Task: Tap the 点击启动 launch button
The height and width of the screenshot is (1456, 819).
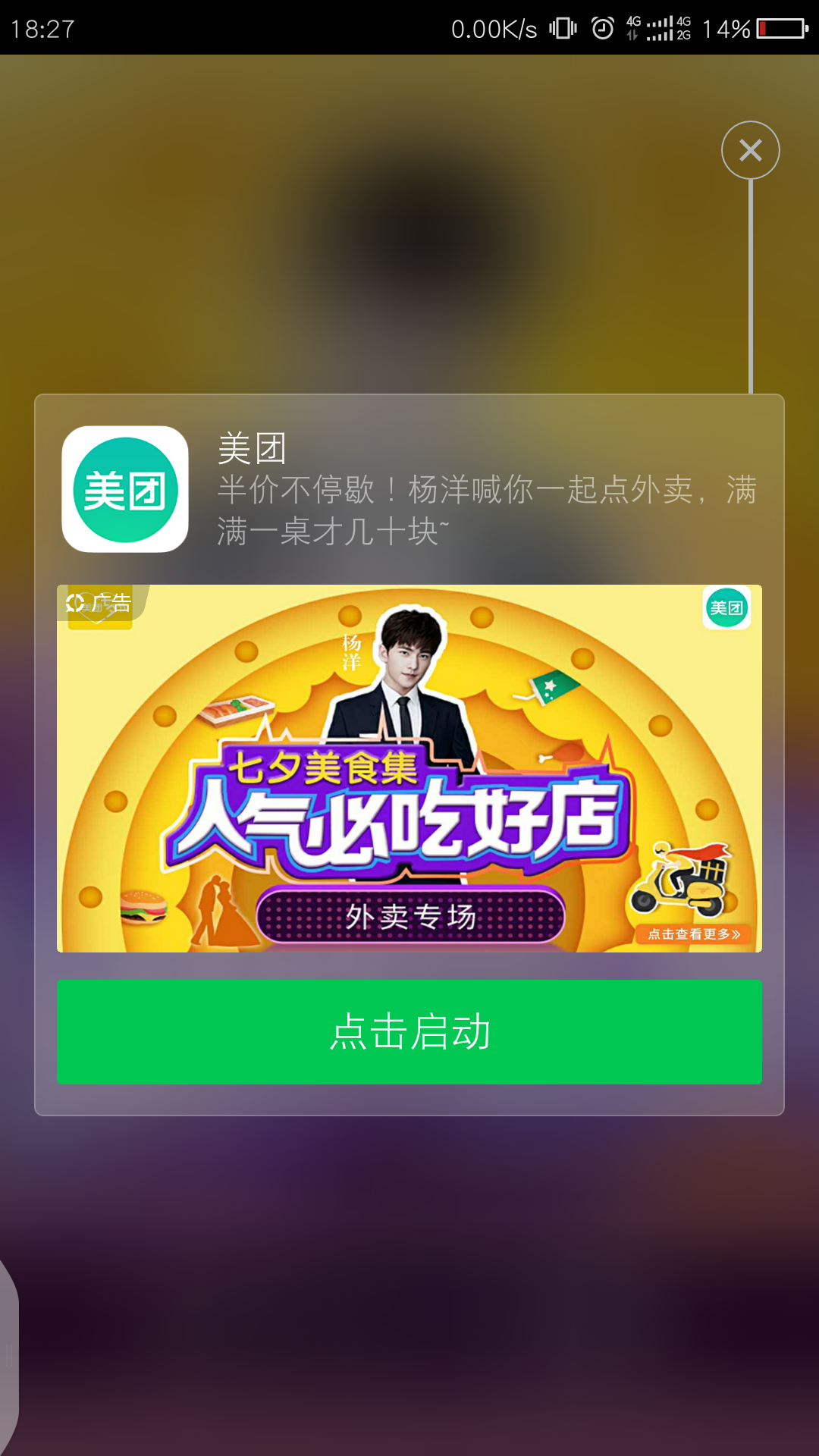Action: tap(409, 1032)
